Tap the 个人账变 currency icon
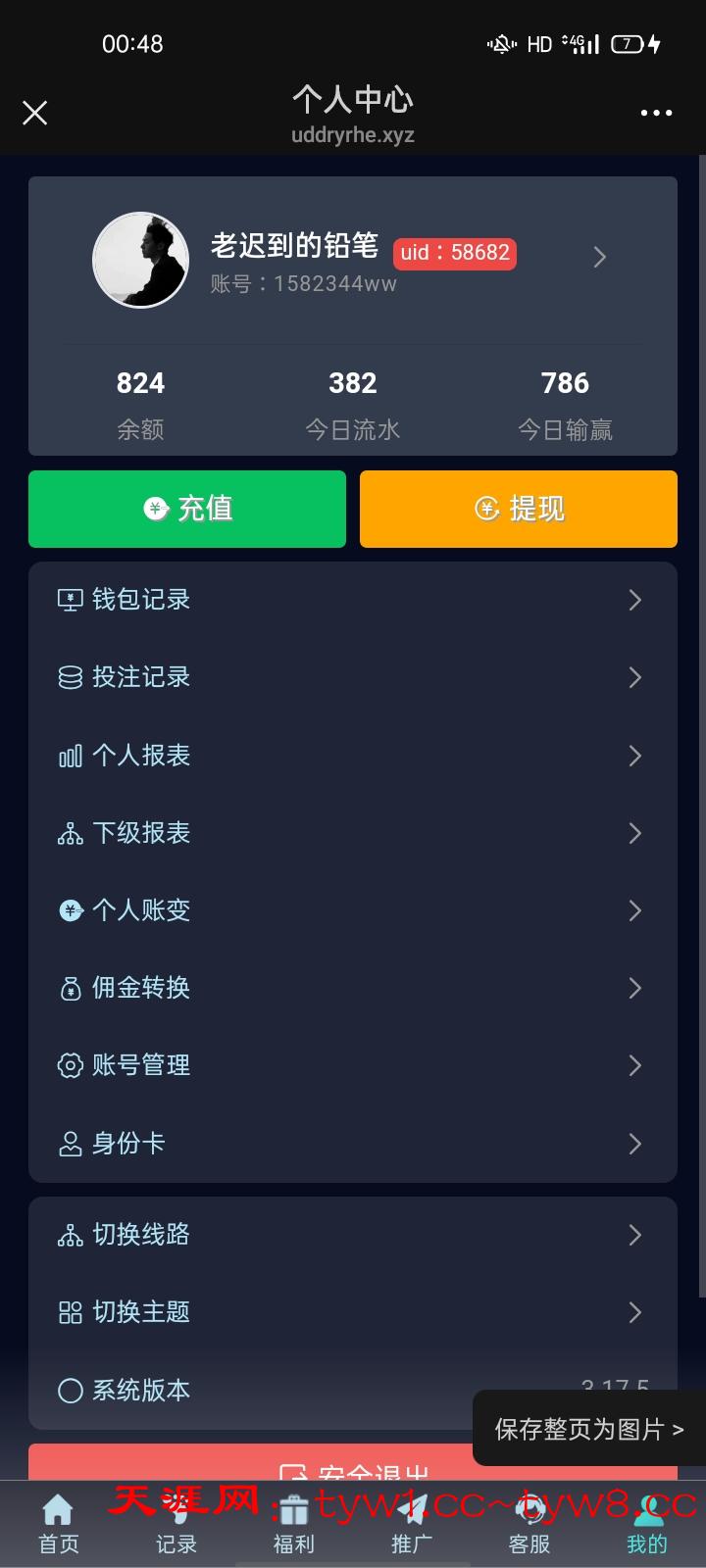The width and height of the screenshot is (706, 1568). (69, 910)
